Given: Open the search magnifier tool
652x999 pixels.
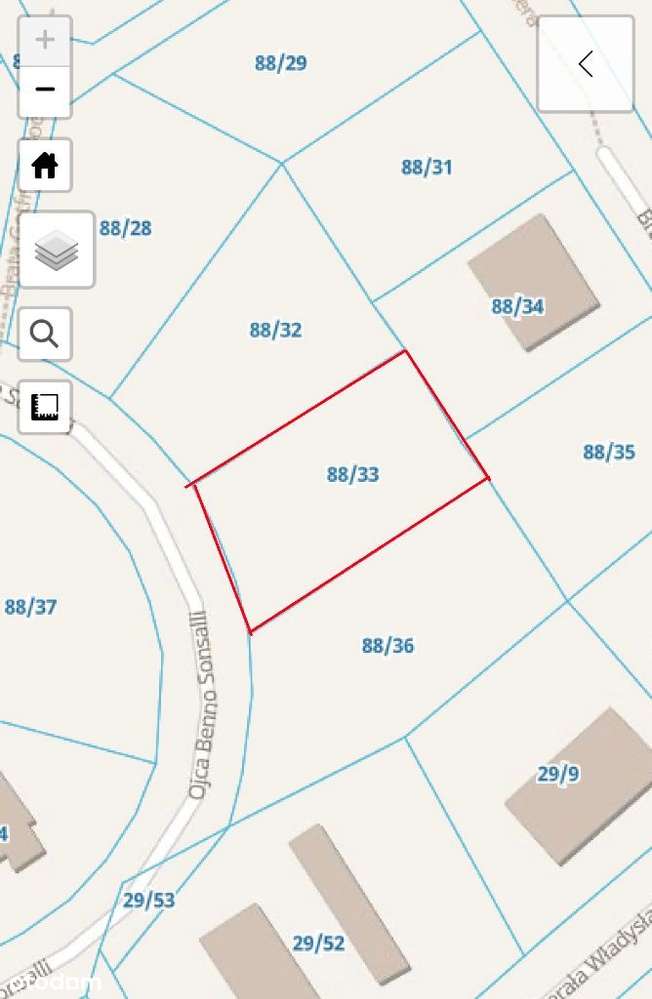Looking at the screenshot, I should pyautogui.click(x=45, y=333).
